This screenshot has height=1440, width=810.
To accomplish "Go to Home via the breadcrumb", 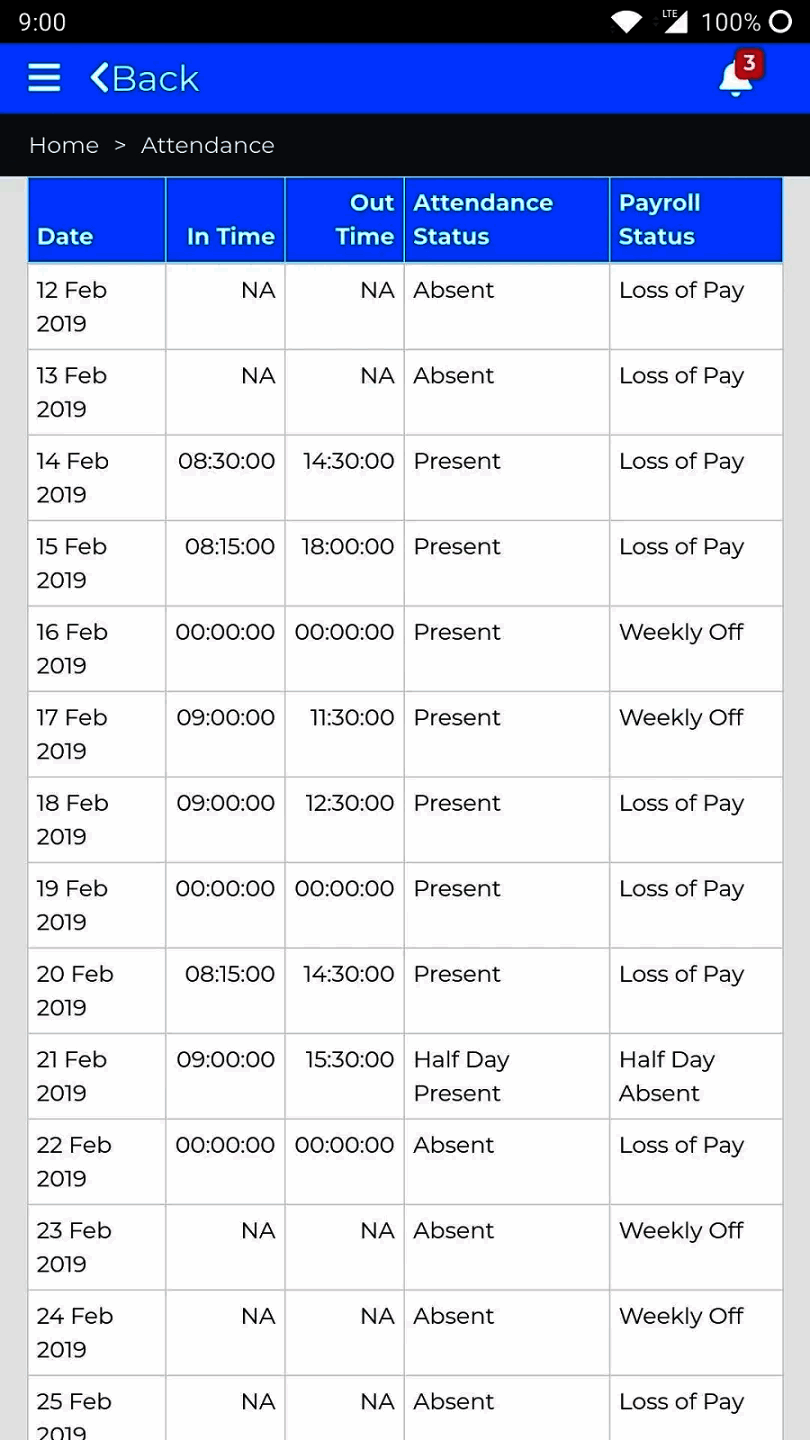I will (x=64, y=145).
